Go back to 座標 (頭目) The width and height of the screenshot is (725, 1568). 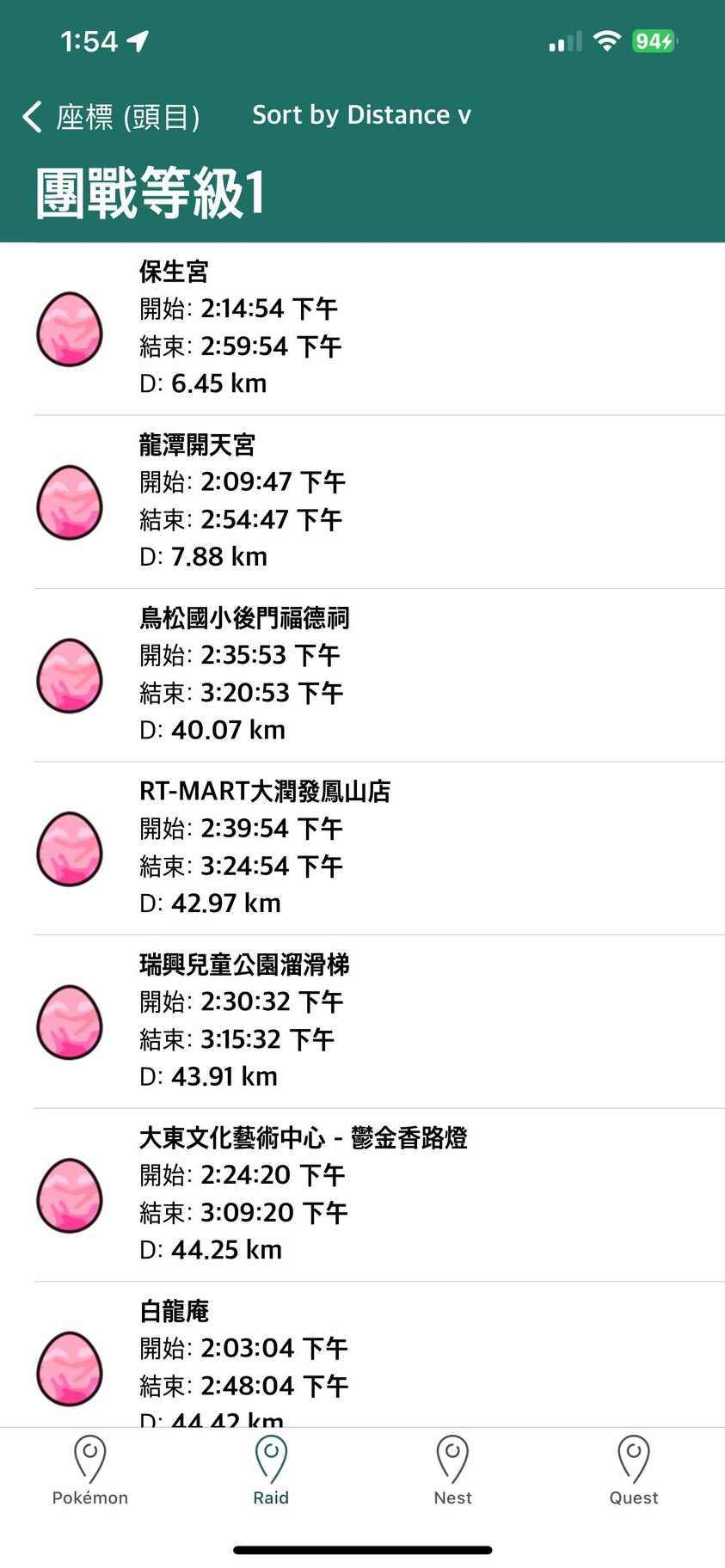tap(112, 116)
